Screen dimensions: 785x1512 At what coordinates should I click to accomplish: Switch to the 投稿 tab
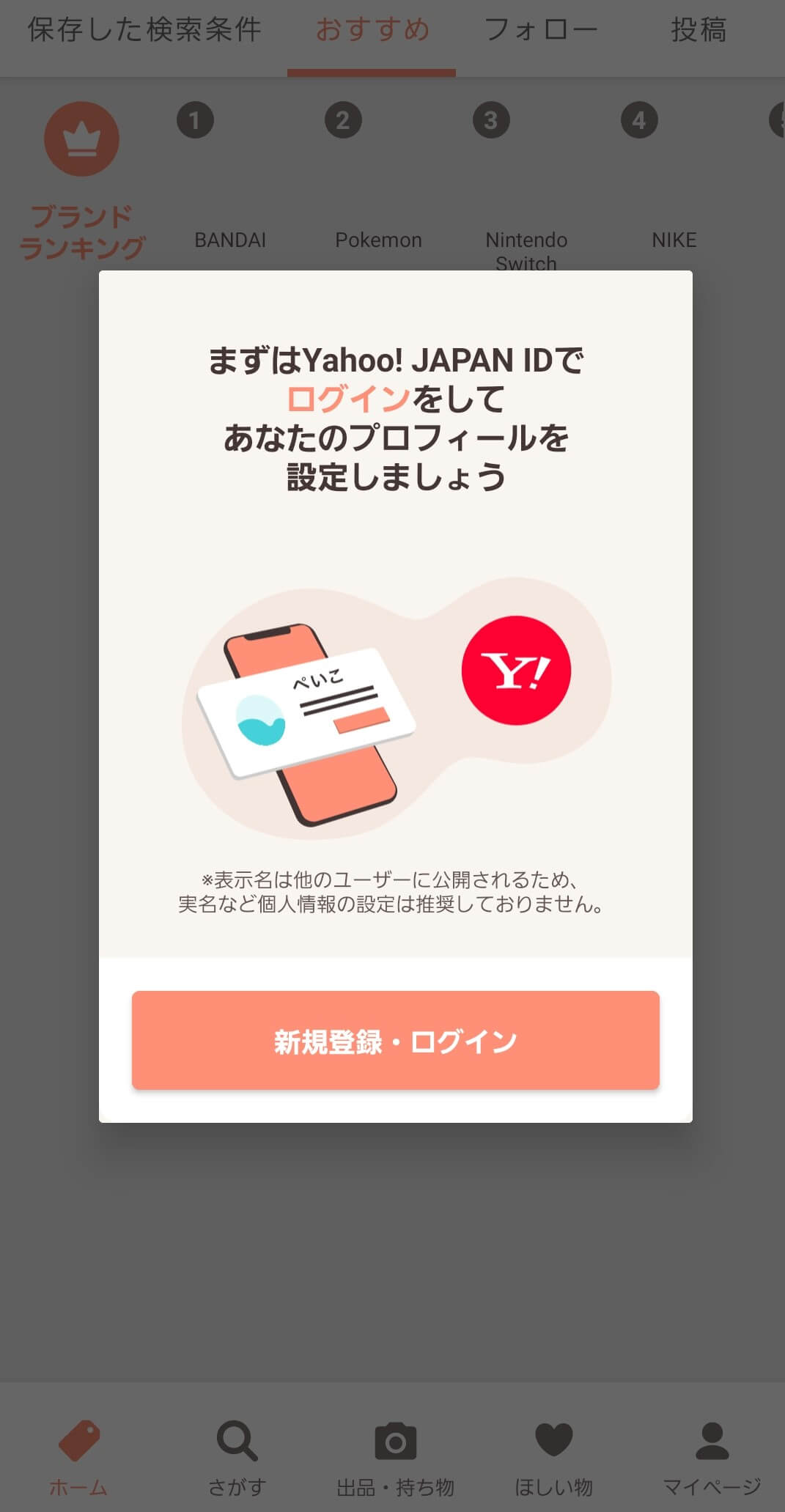pyautogui.click(x=698, y=31)
